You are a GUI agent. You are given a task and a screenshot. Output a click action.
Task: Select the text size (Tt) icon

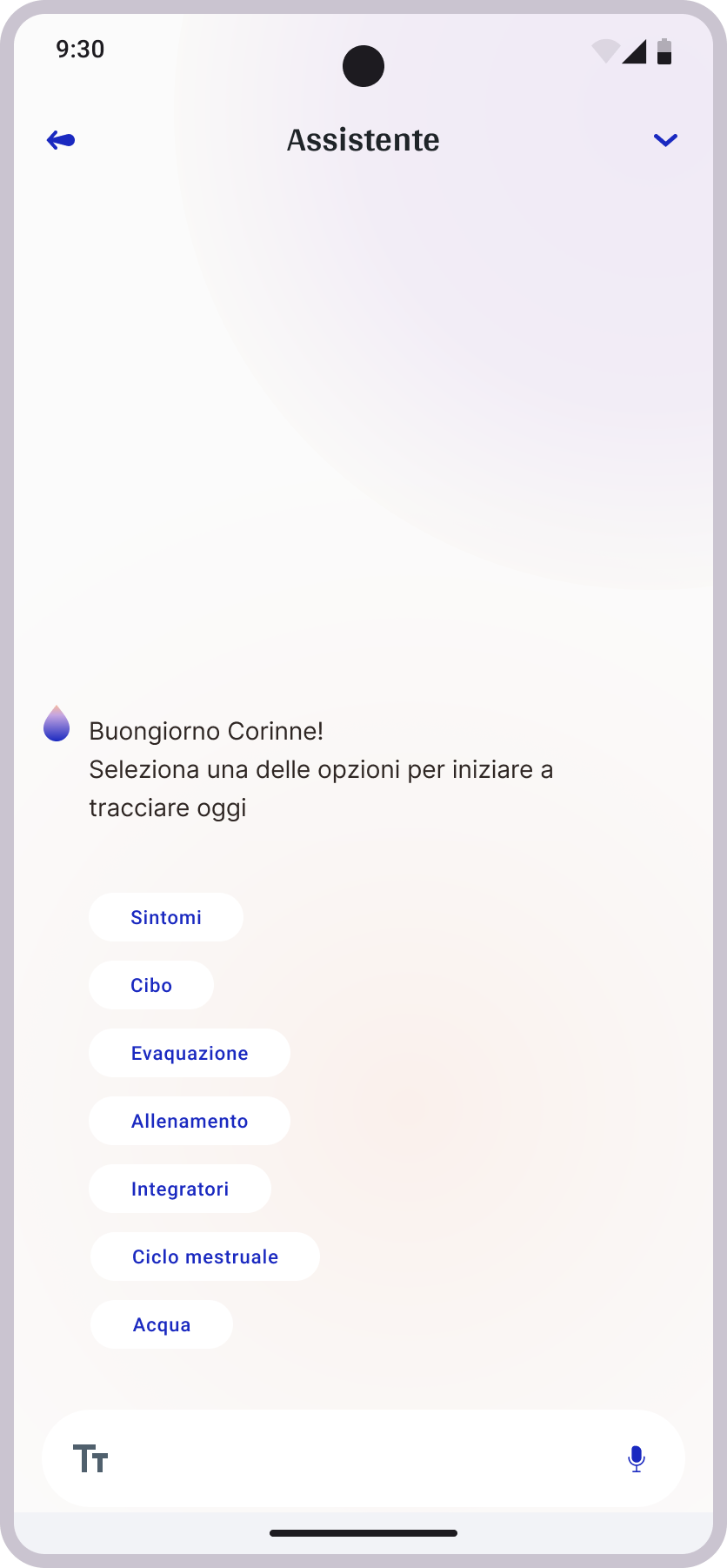tap(90, 1457)
